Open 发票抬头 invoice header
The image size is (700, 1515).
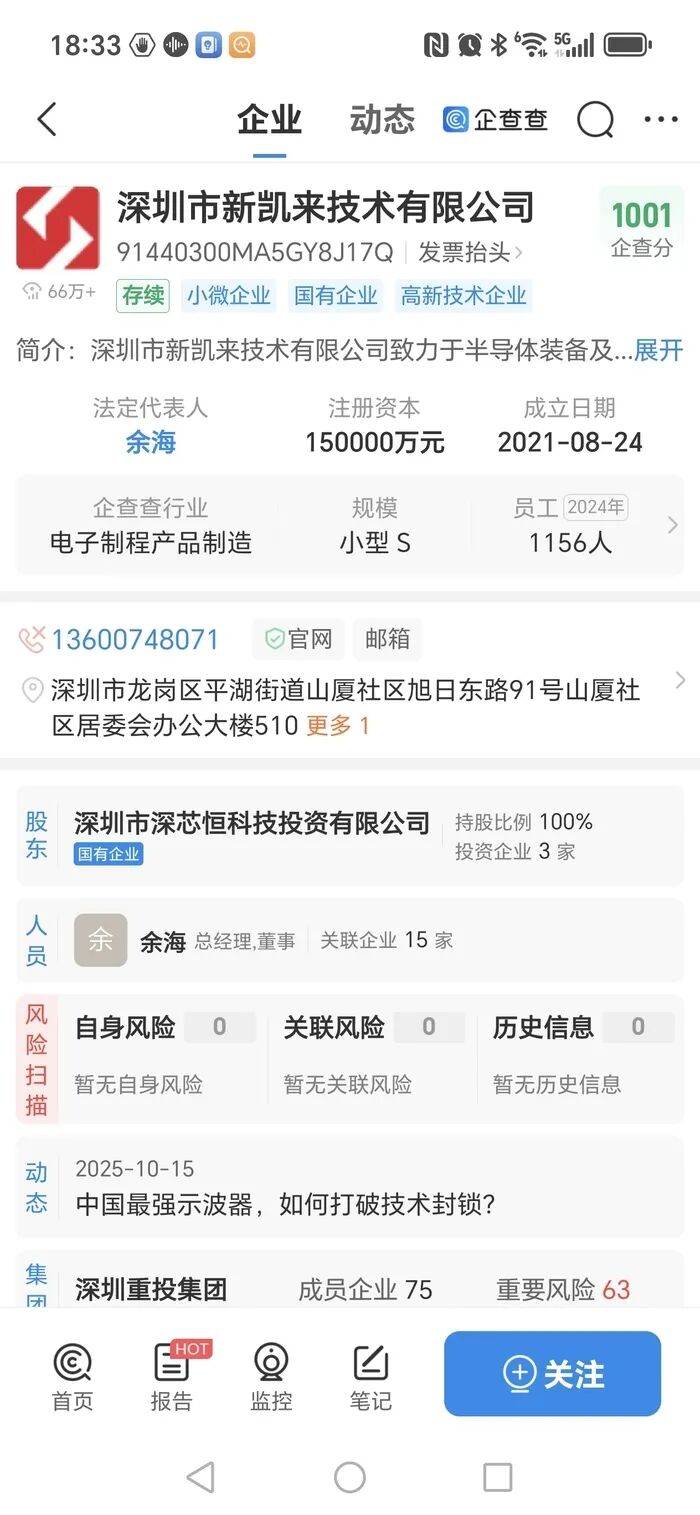[470, 252]
